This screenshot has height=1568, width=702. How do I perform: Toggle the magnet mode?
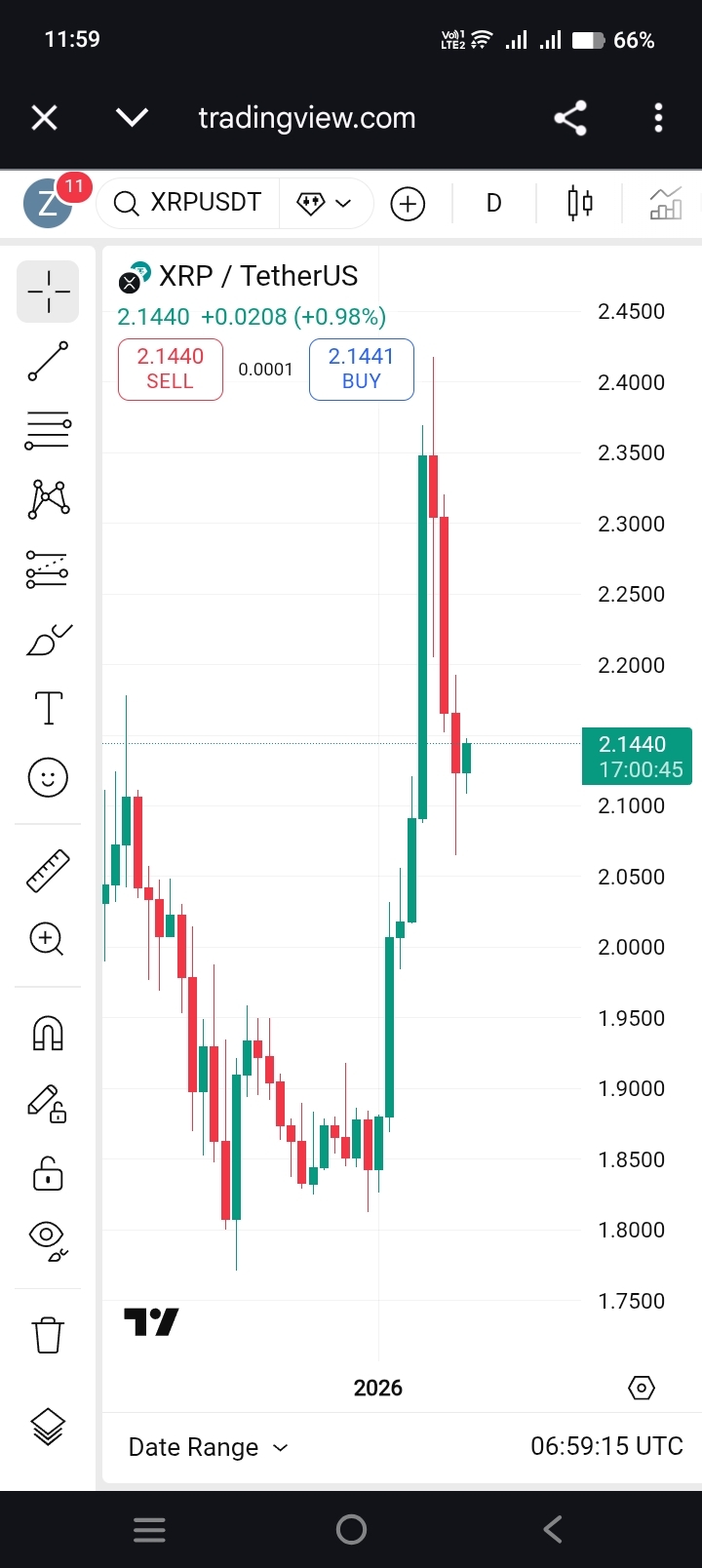click(48, 1033)
